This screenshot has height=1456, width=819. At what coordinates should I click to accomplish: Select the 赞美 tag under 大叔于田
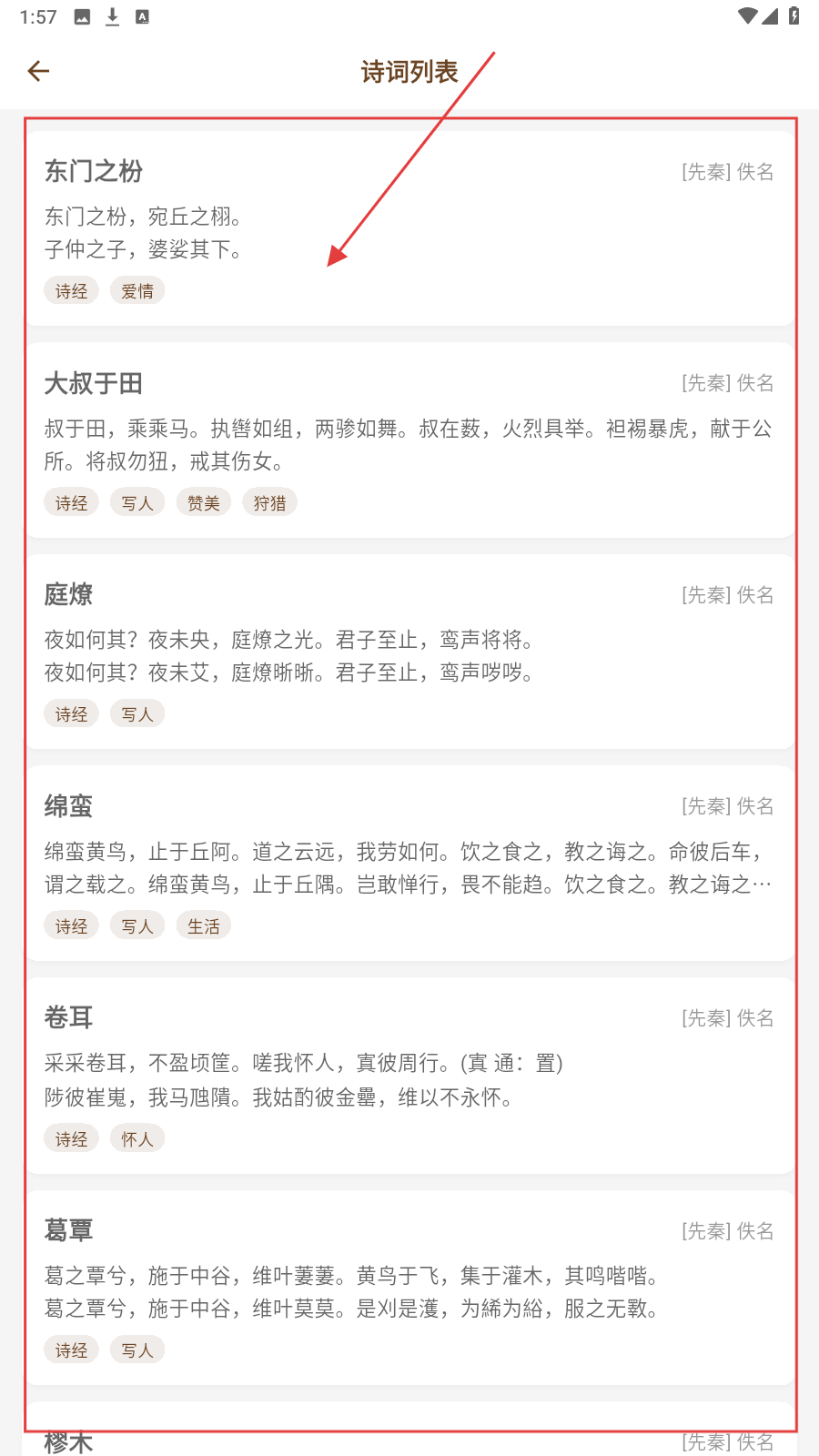pyautogui.click(x=203, y=503)
